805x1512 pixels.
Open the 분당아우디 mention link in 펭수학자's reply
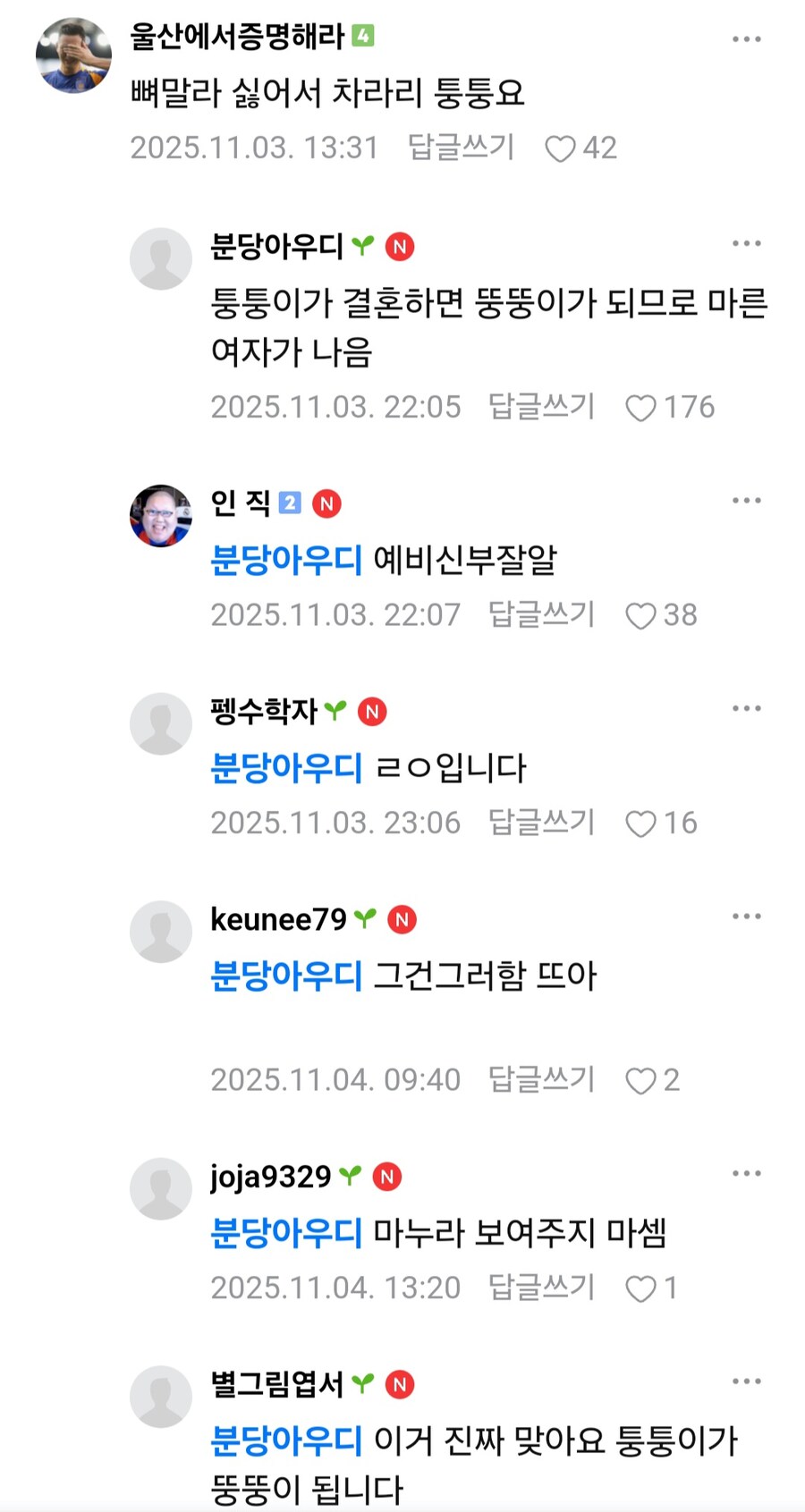click(287, 767)
